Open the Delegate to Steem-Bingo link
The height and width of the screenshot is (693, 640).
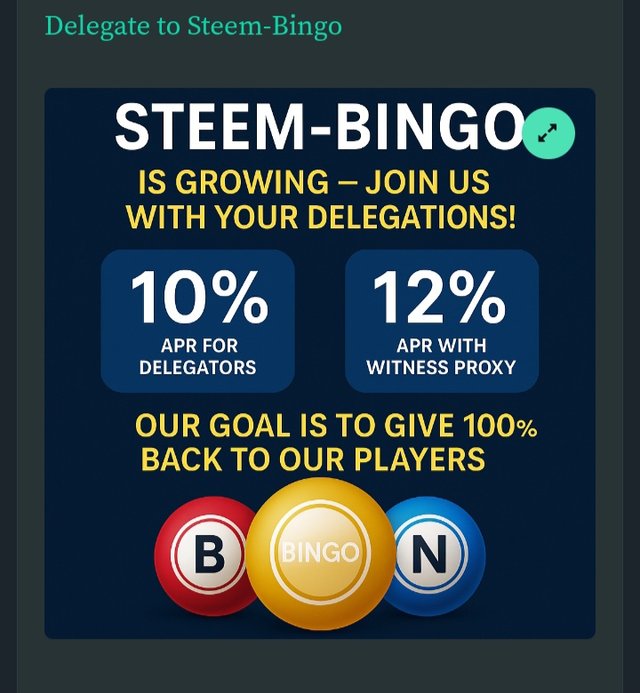coord(193,26)
